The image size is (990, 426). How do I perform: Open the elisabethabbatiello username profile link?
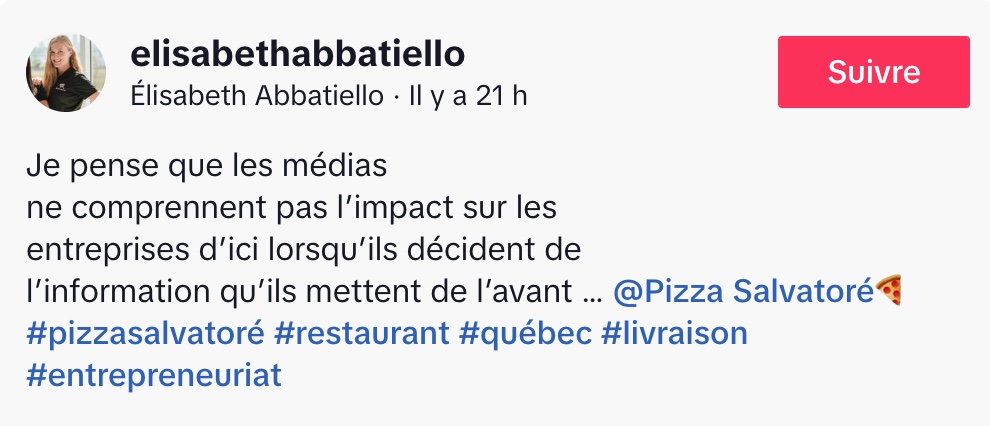coord(297,54)
